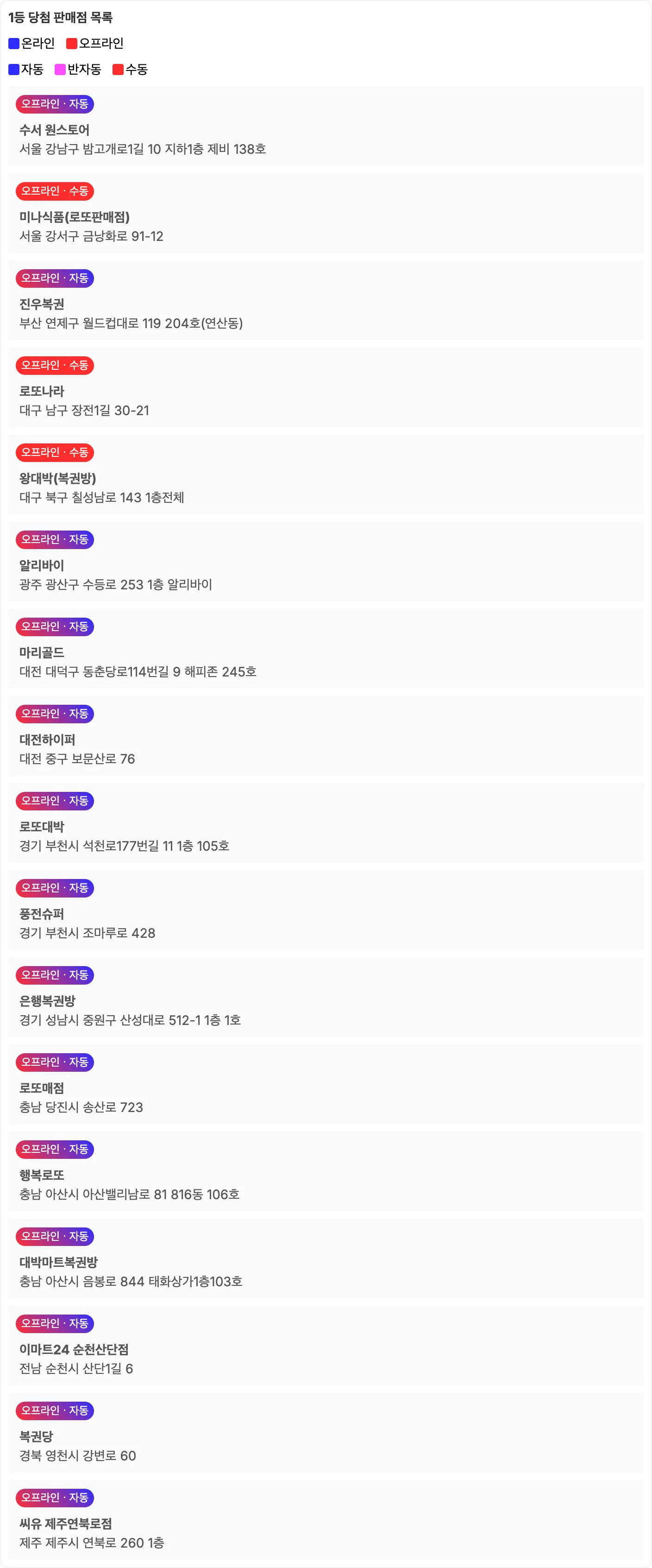Click the 오프라인 · 자동 badge on 마리골드

pos(55,627)
